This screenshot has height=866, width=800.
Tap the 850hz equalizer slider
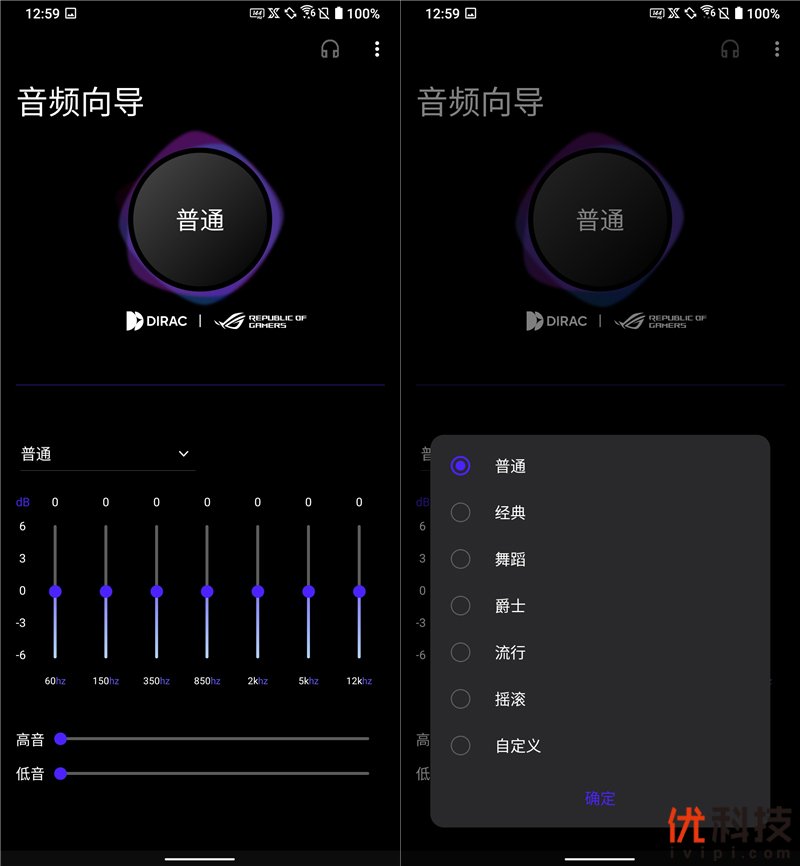[x=207, y=591]
